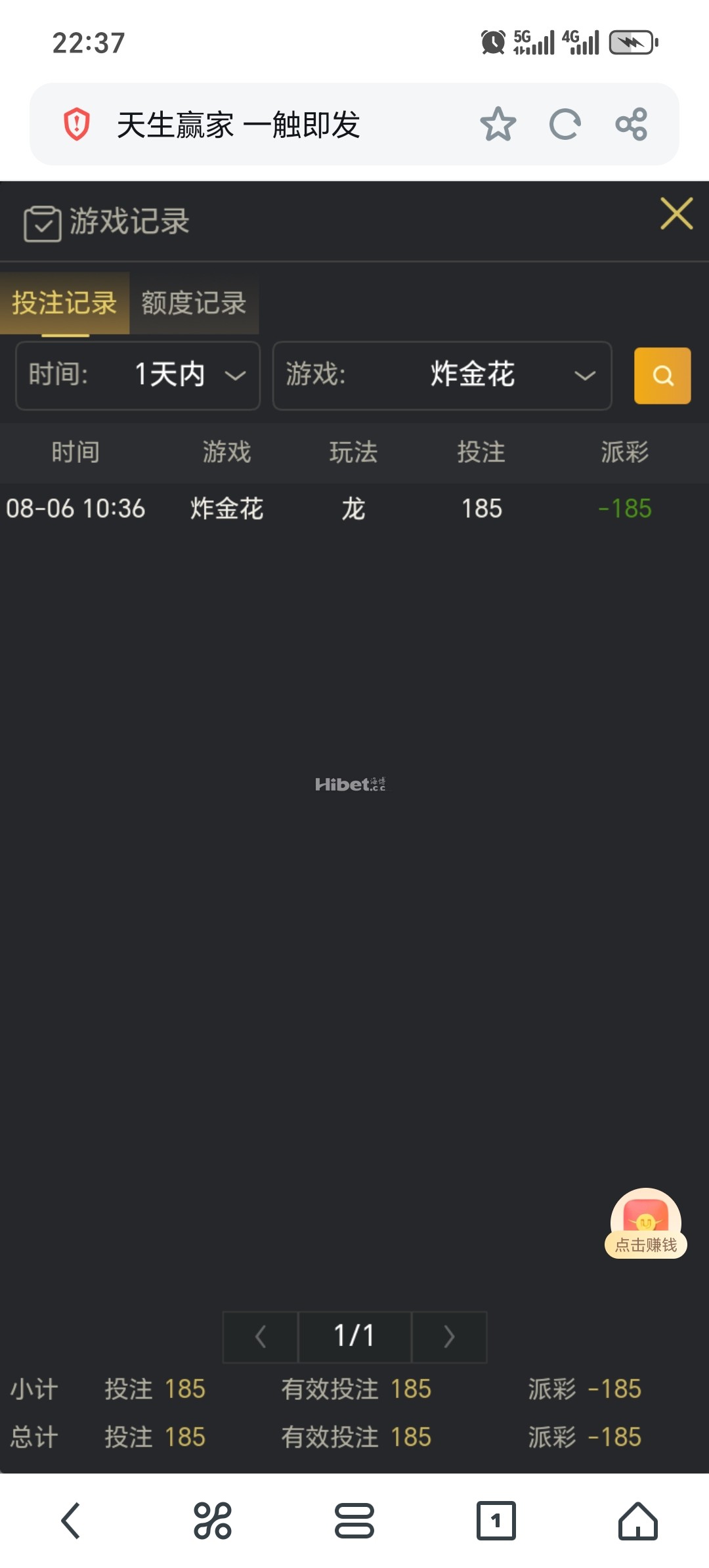The image size is (709, 1568).
Task: Go to the next records page
Action: [449, 1337]
